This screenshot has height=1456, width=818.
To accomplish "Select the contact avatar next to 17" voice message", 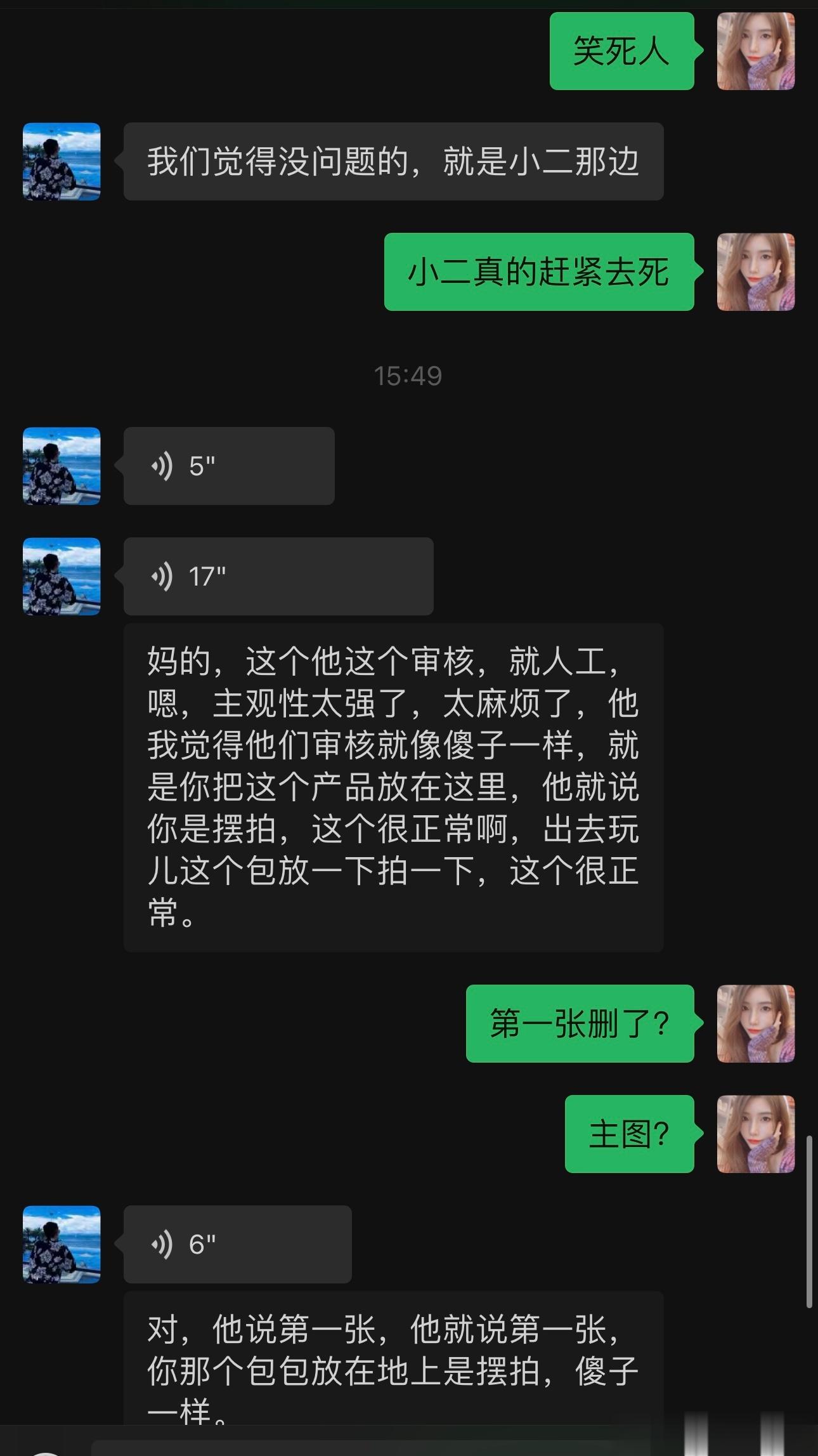I will tap(60, 576).
